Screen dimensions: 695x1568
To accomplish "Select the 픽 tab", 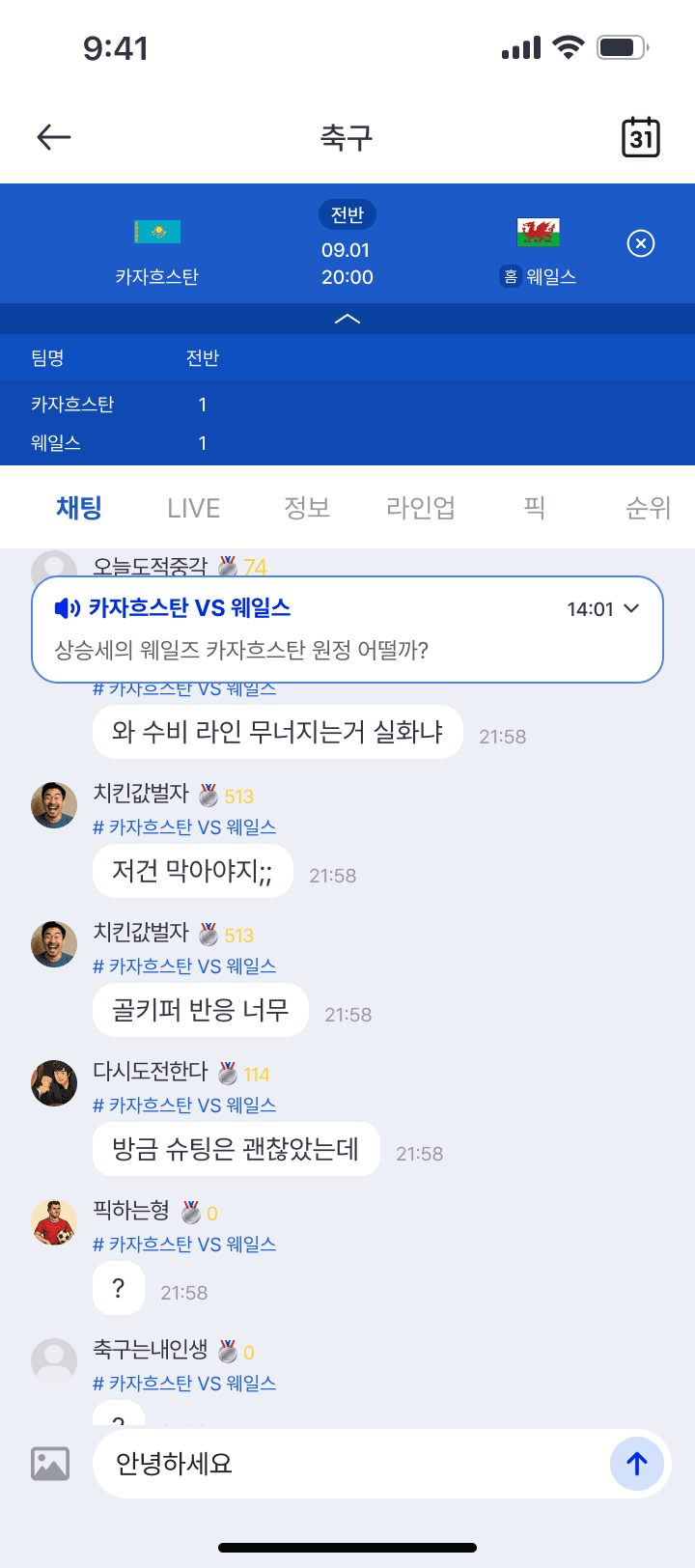I will tap(535, 508).
